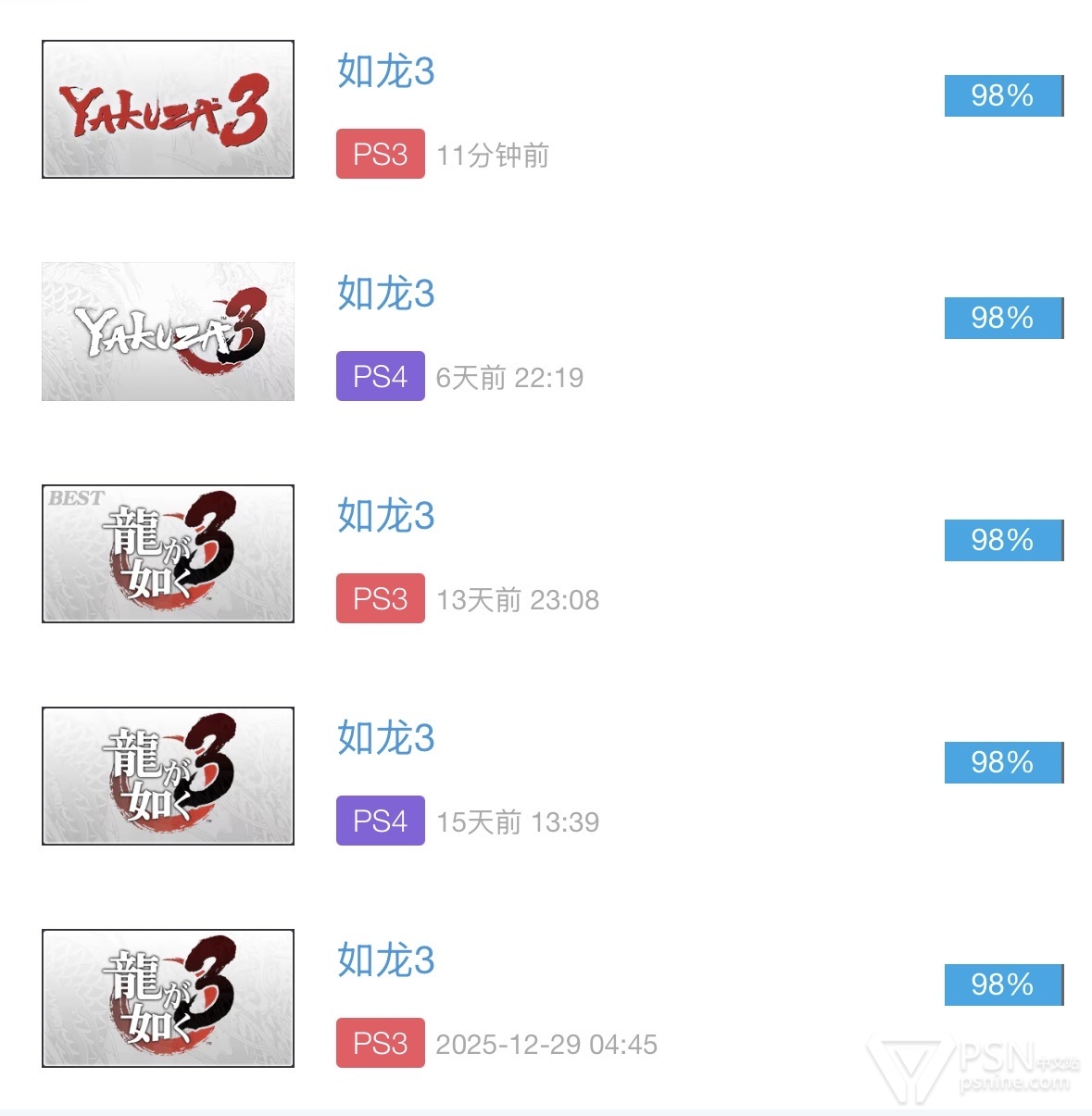Tap 龍が如く3 cover for the 2025-12-29 entry
This screenshot has height=1116, width=1092.
168,998
